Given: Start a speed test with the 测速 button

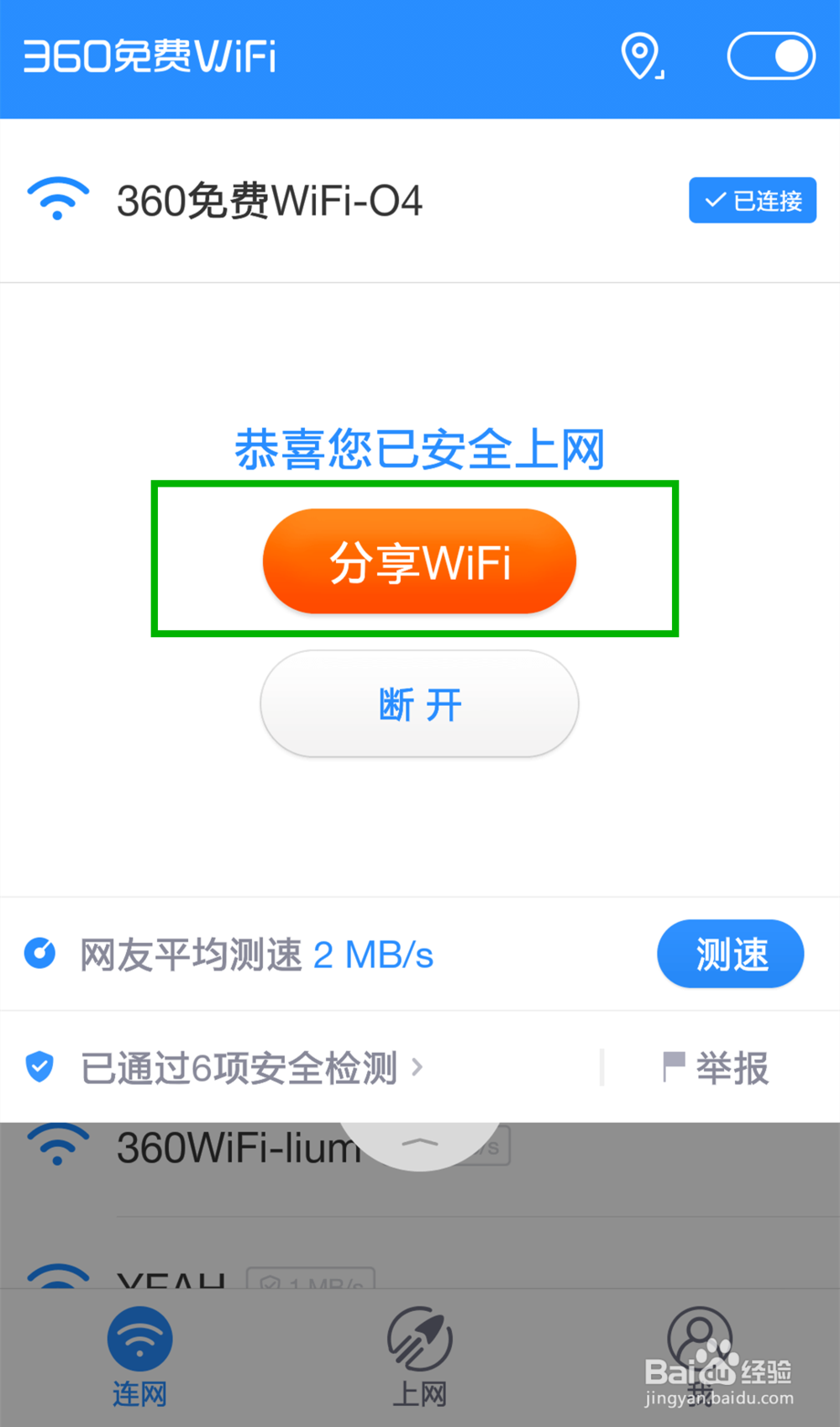Looking at the screenshot, I should 730,953.
